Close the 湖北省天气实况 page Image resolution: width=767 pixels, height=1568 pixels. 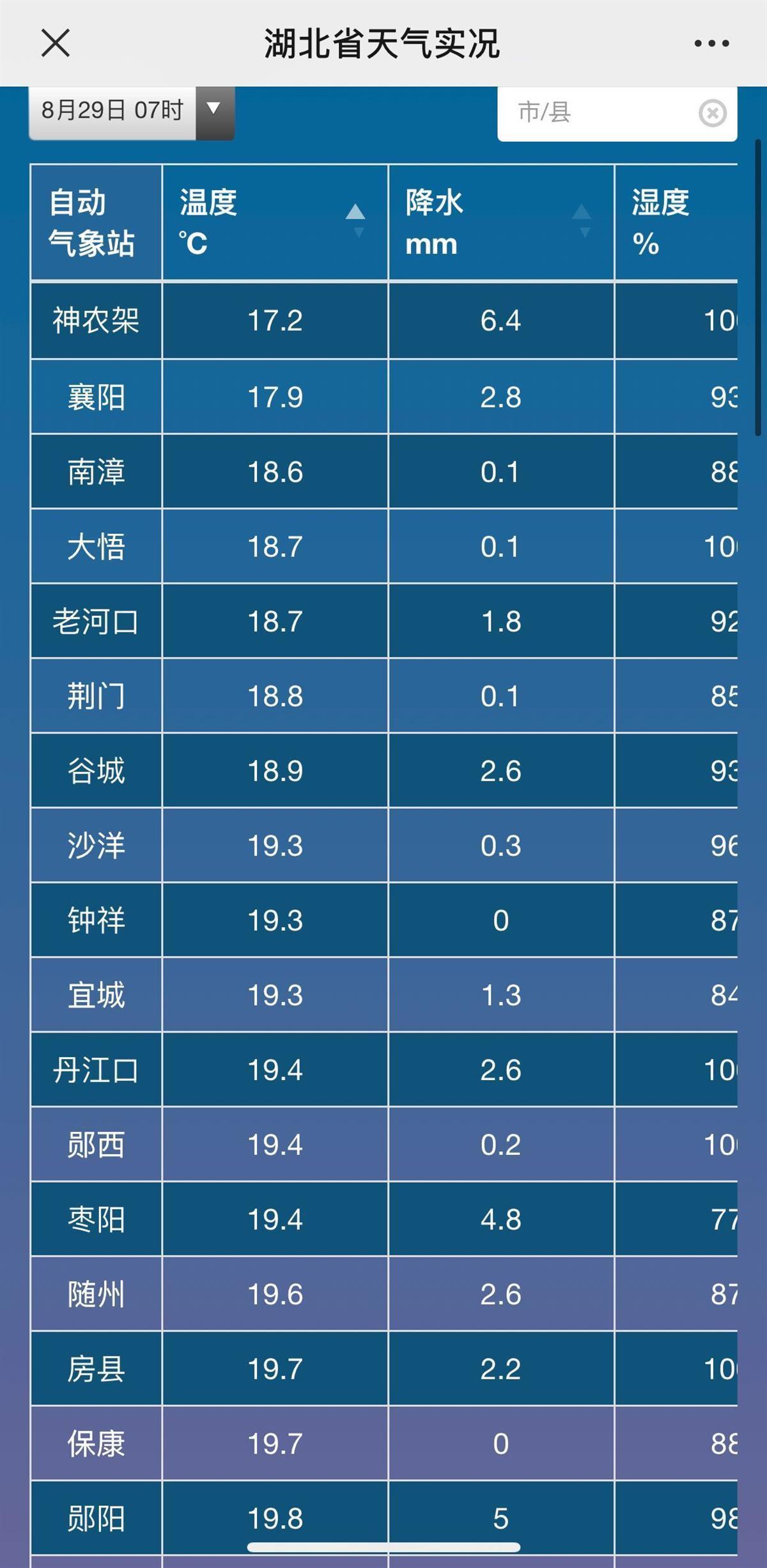[56, 43]
